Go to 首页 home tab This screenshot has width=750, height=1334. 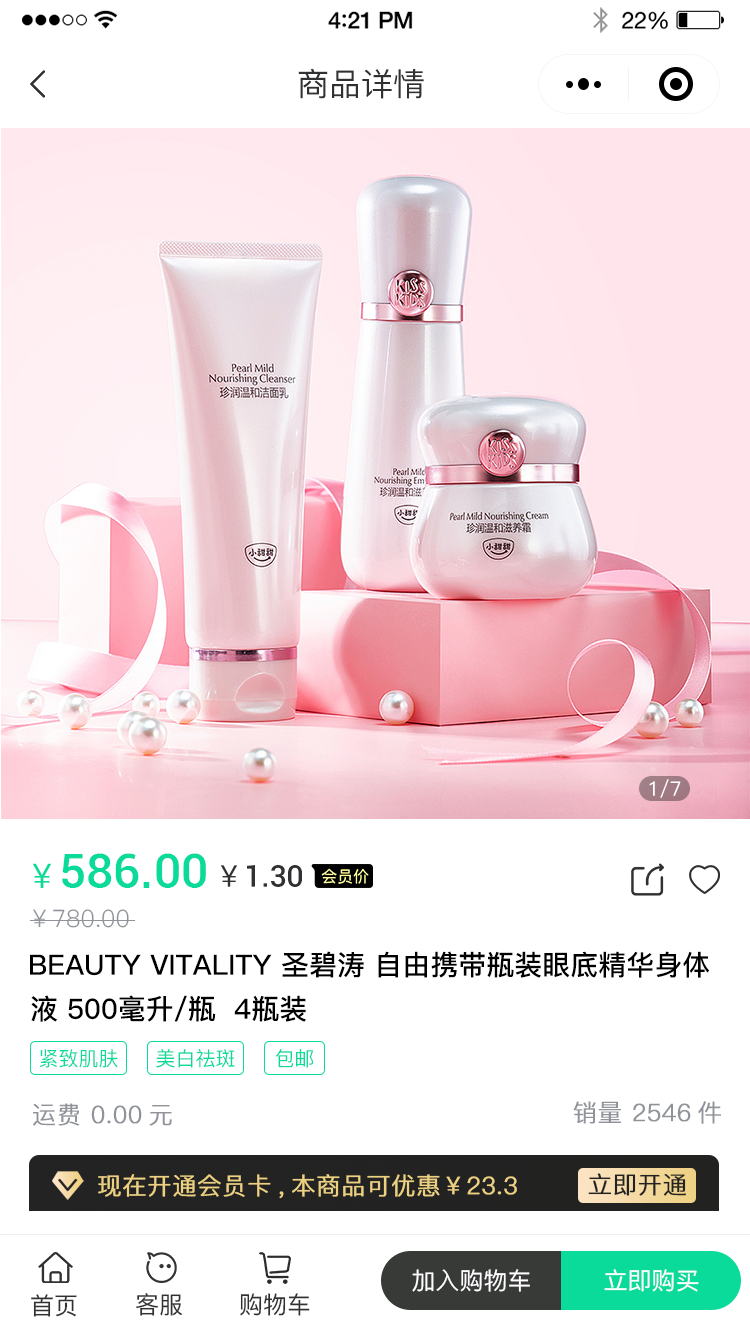[55, 1284]
